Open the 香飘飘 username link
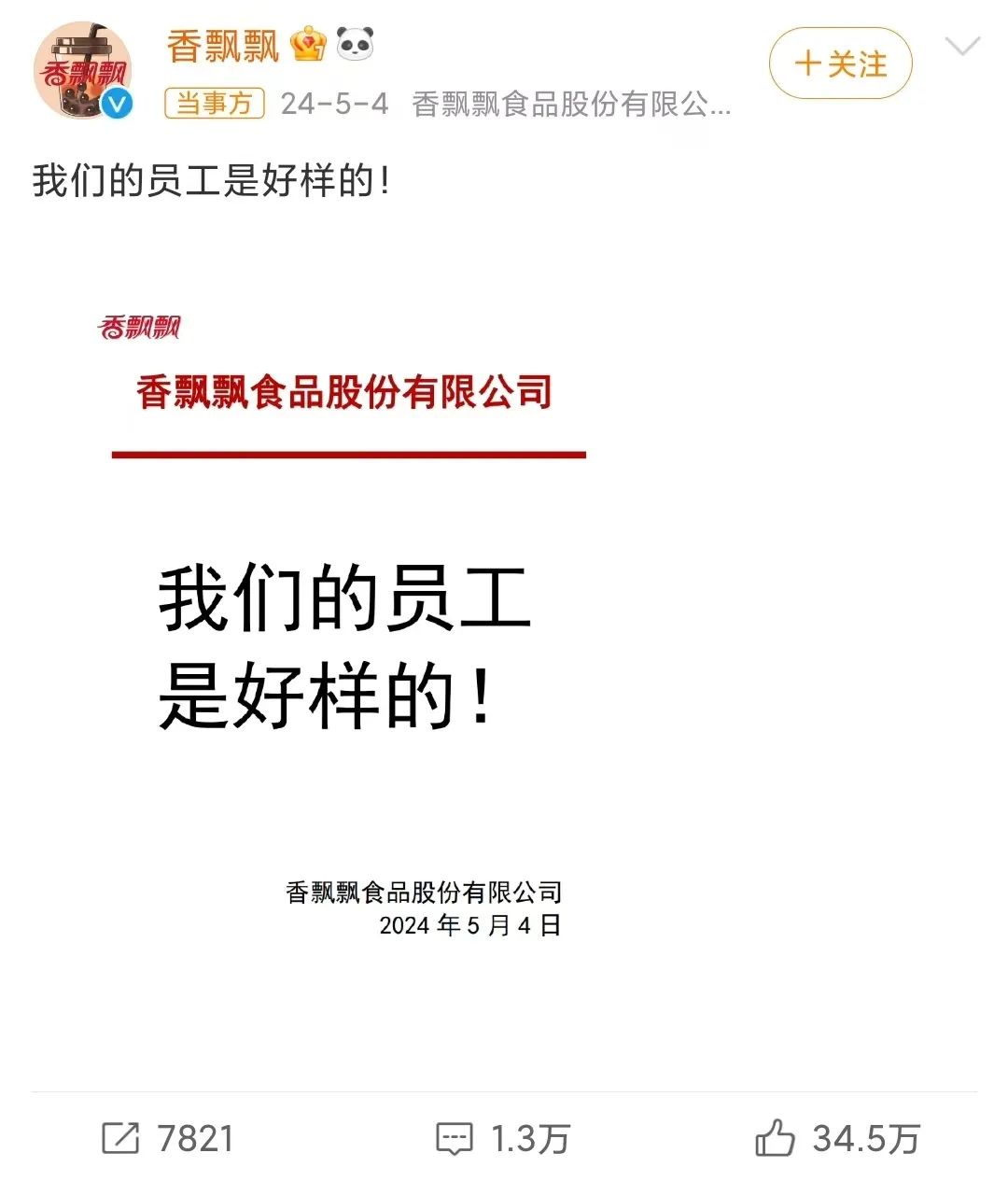The image size is (1008, 1181). coord(223,46)
